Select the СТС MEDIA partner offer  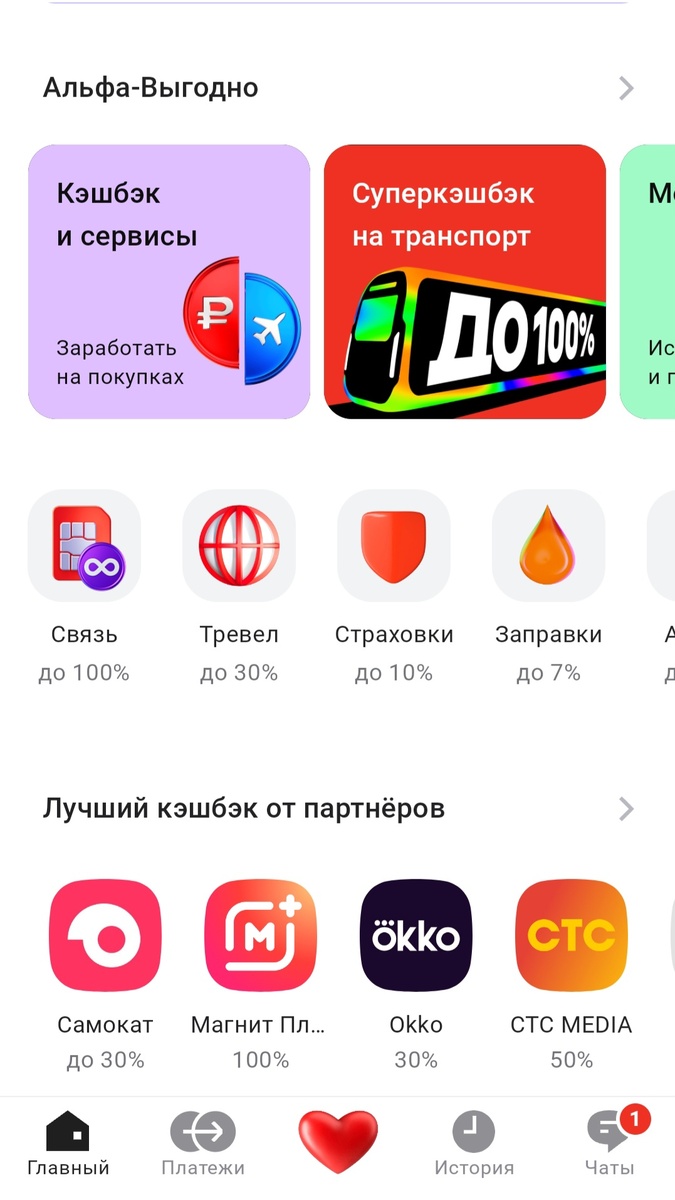click(x=571, y=936)
